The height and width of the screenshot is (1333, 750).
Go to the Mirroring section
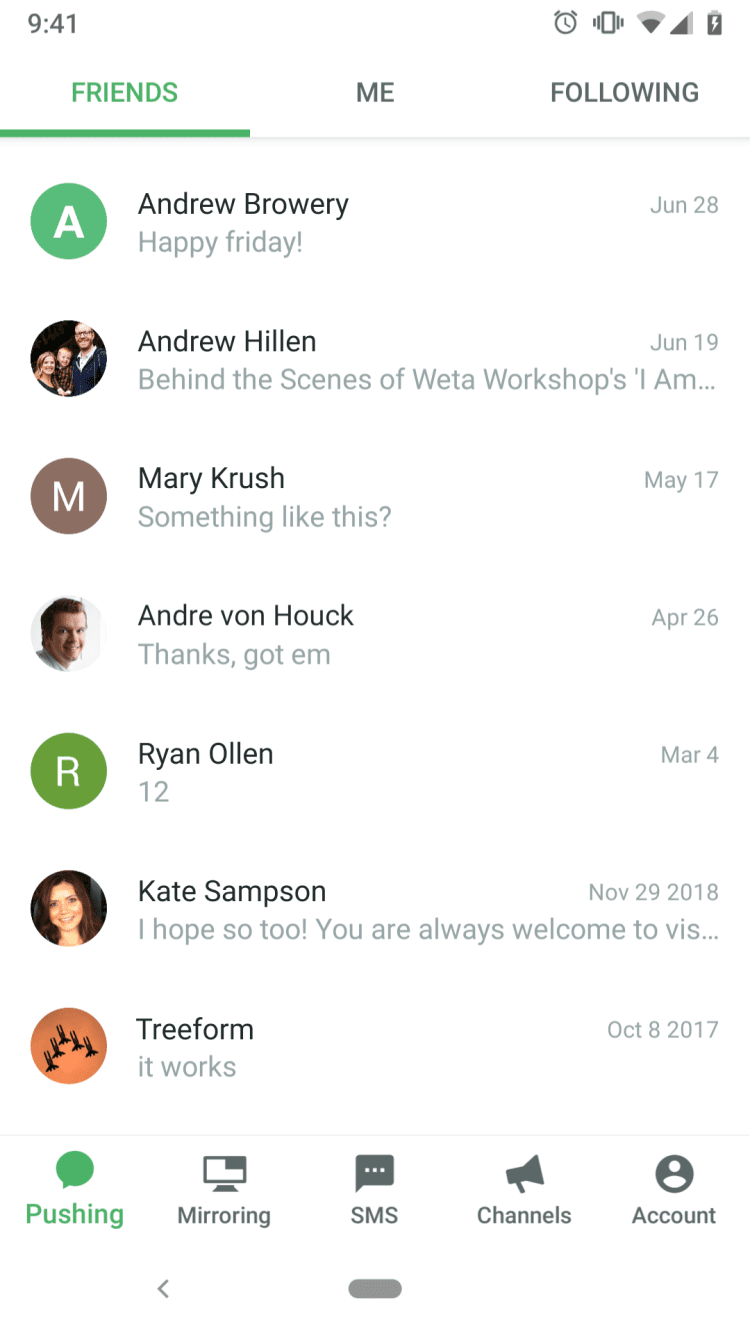pyautogui.click(x=224, y=1190)
